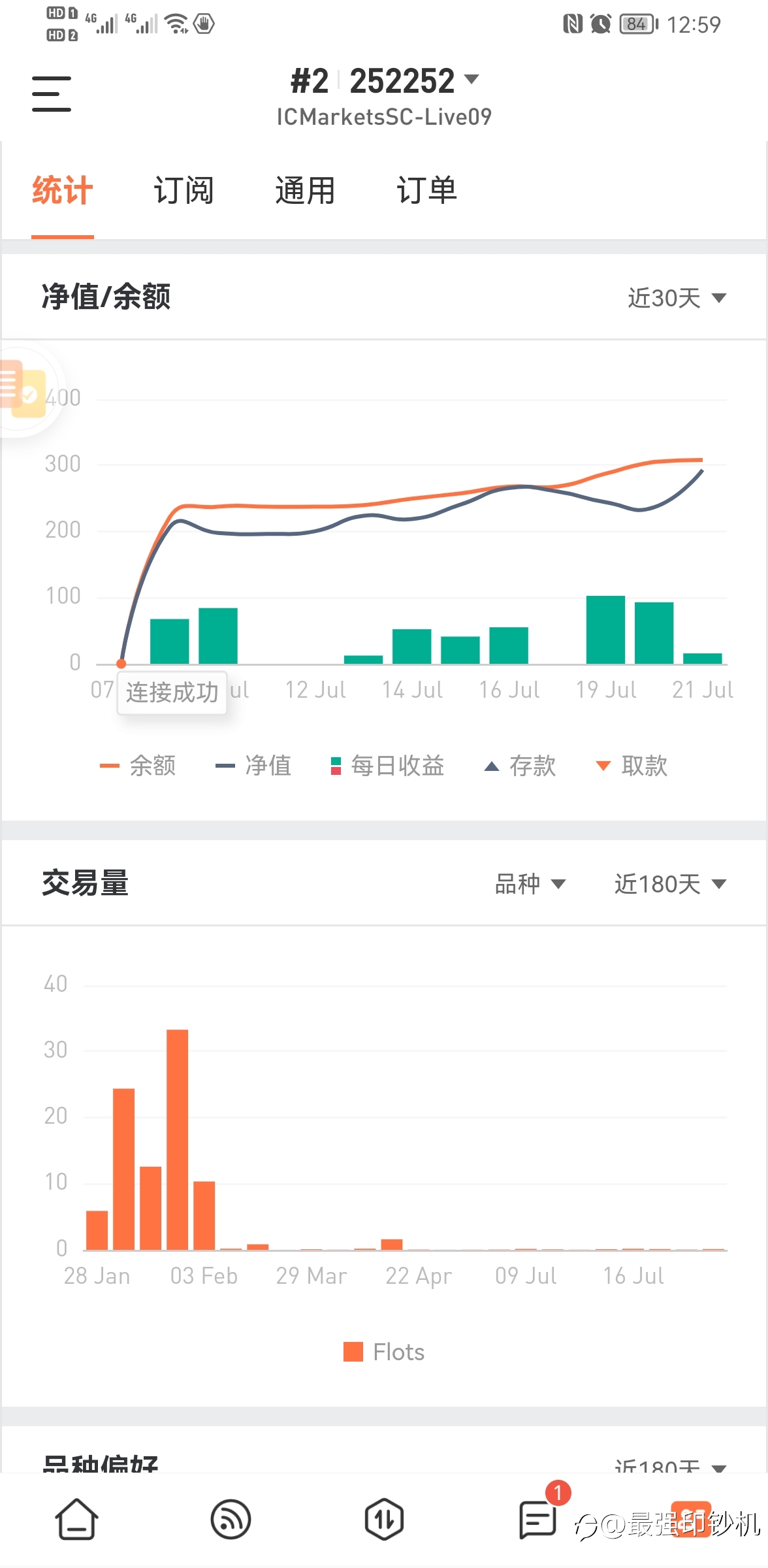Select the 统计 tab
This screenshot has width=768, height=1568.
(63, 190)
